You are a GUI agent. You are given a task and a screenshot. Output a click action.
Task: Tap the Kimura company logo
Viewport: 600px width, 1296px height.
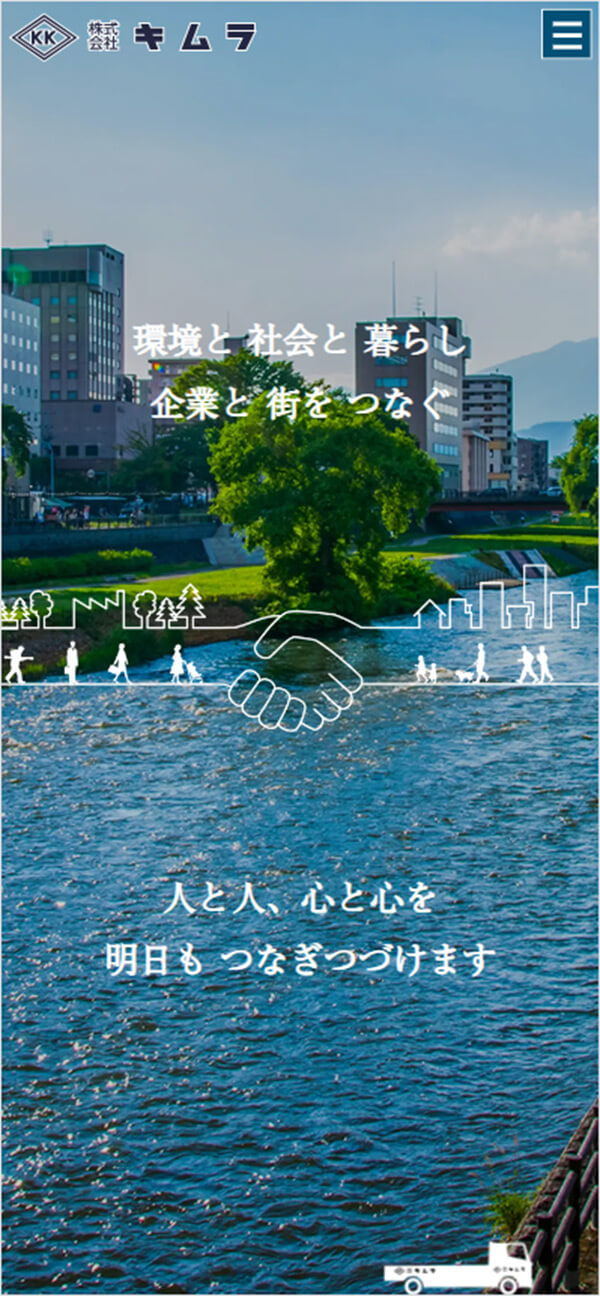133,37
